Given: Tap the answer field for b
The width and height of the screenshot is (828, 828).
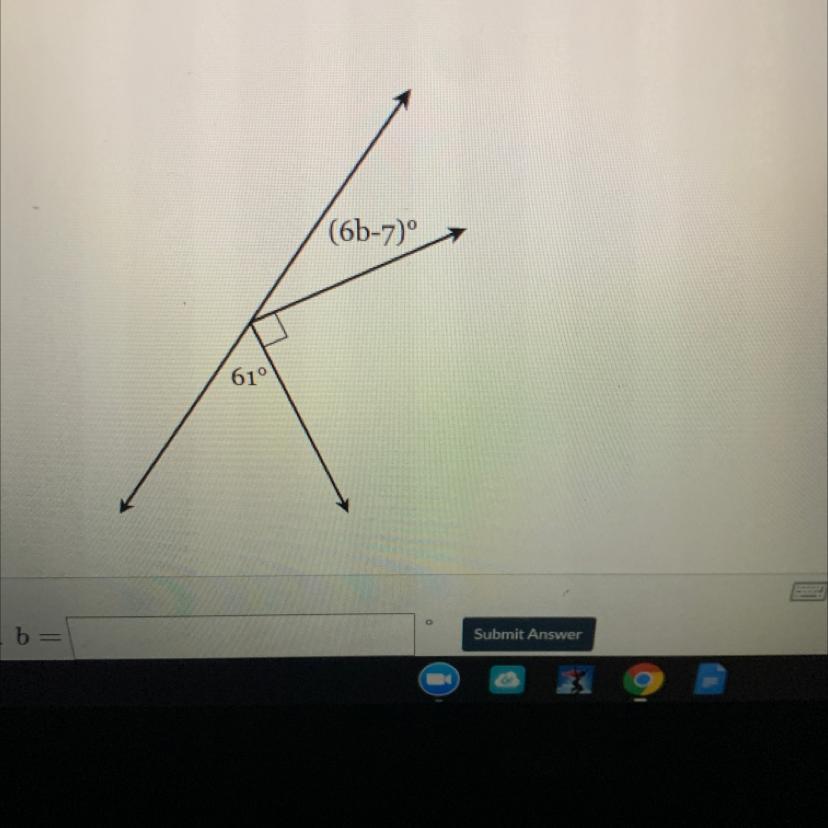Looking at the screenshot, I should (241, 635).
